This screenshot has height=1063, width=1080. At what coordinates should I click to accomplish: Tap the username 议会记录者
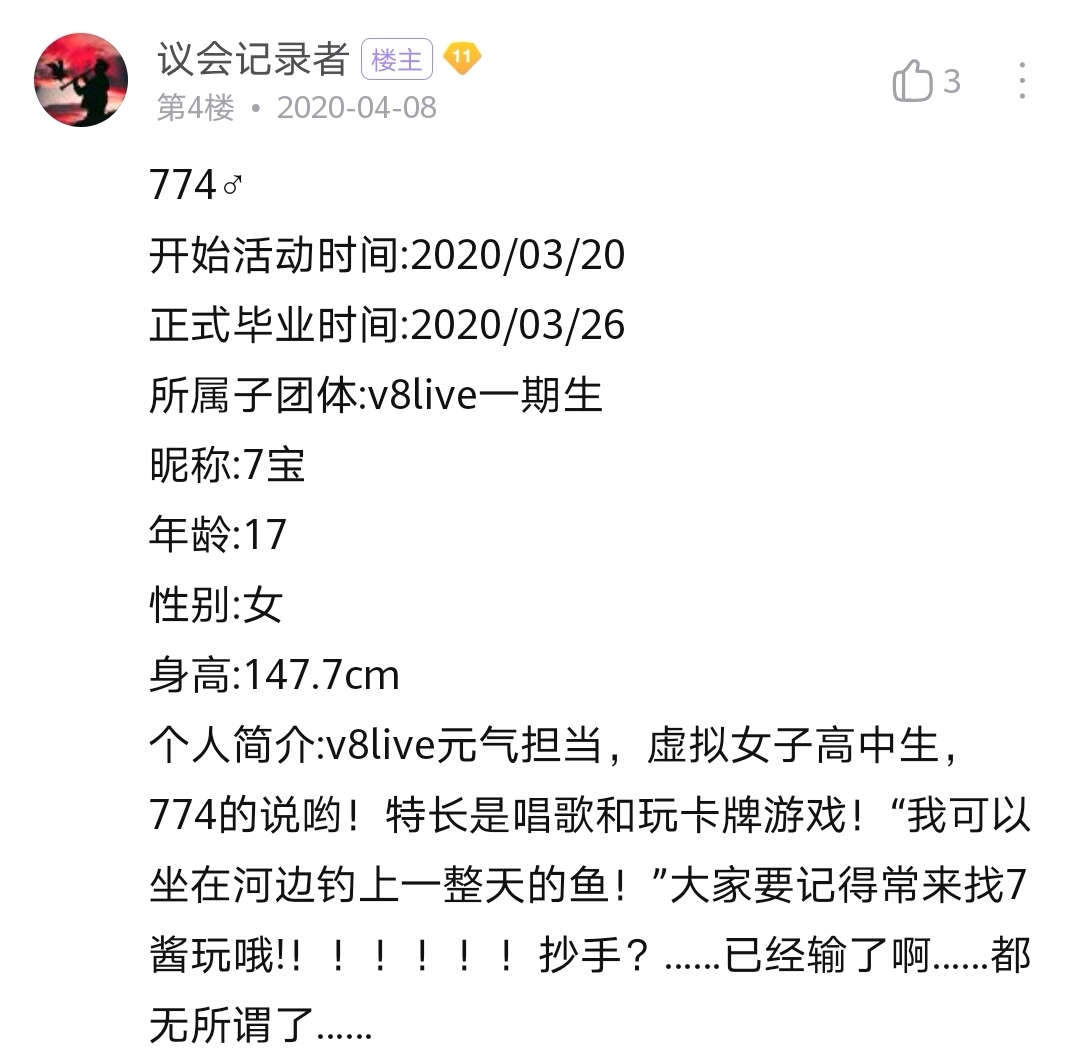click(252, 59)
